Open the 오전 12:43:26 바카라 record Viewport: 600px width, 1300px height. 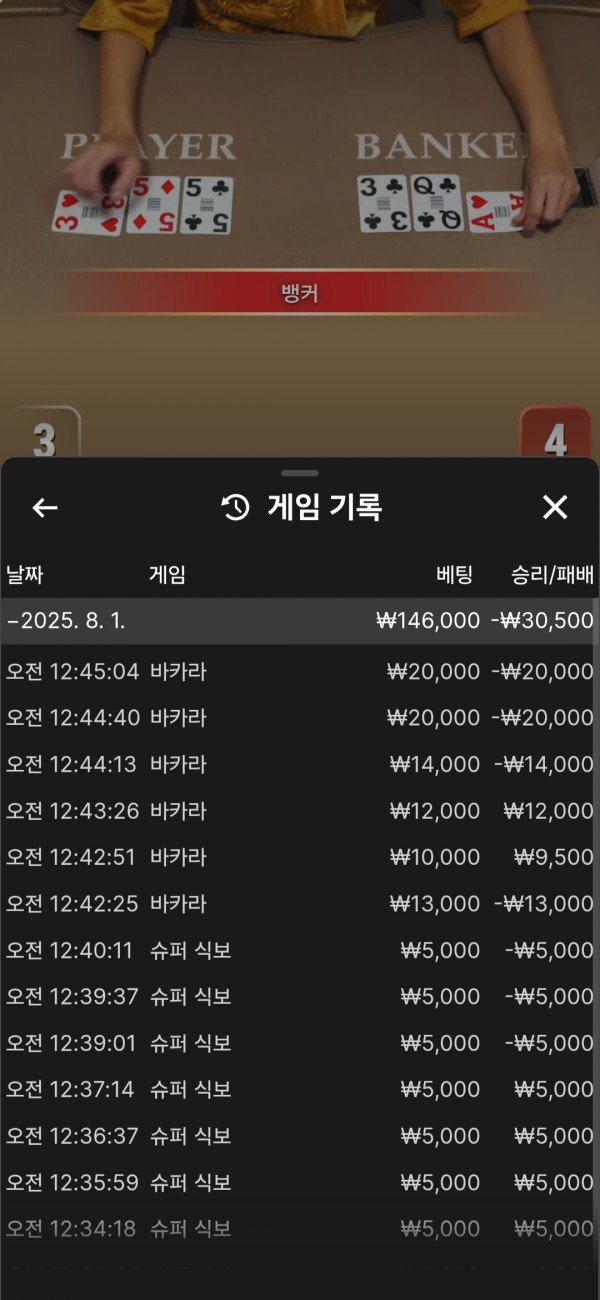(298, 811)
